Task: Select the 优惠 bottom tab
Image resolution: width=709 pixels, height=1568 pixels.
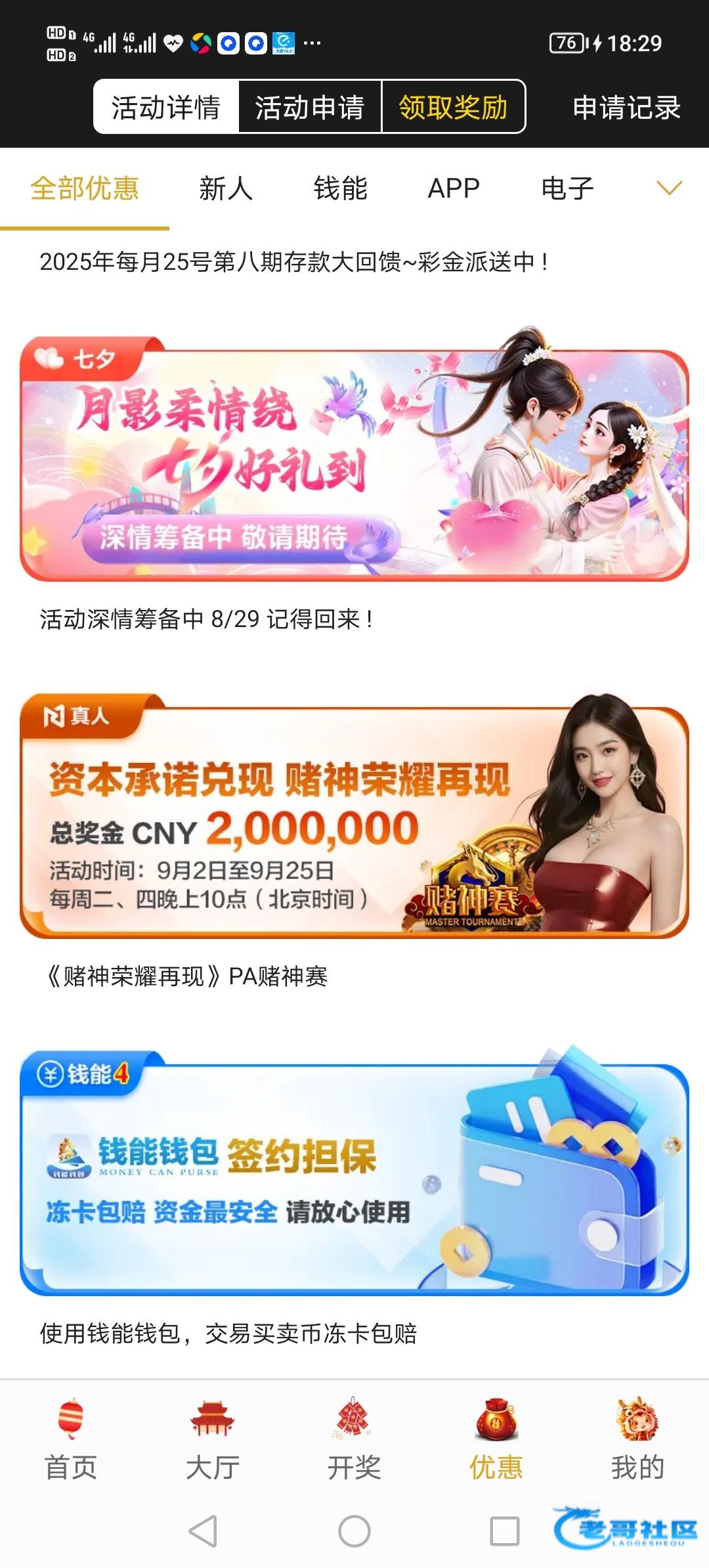Action: [496, 1439]
